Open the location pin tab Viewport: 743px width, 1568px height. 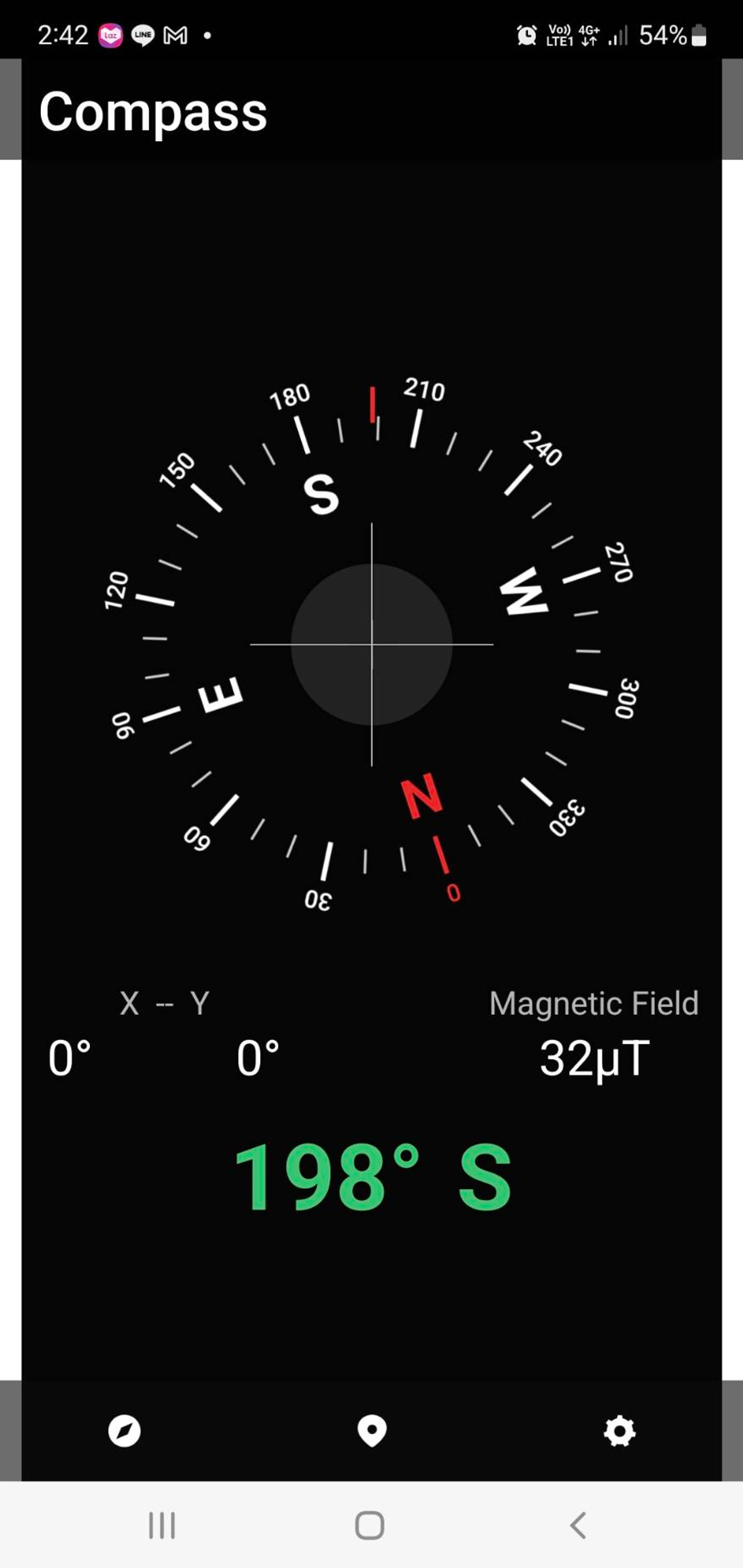point(371,1431)
